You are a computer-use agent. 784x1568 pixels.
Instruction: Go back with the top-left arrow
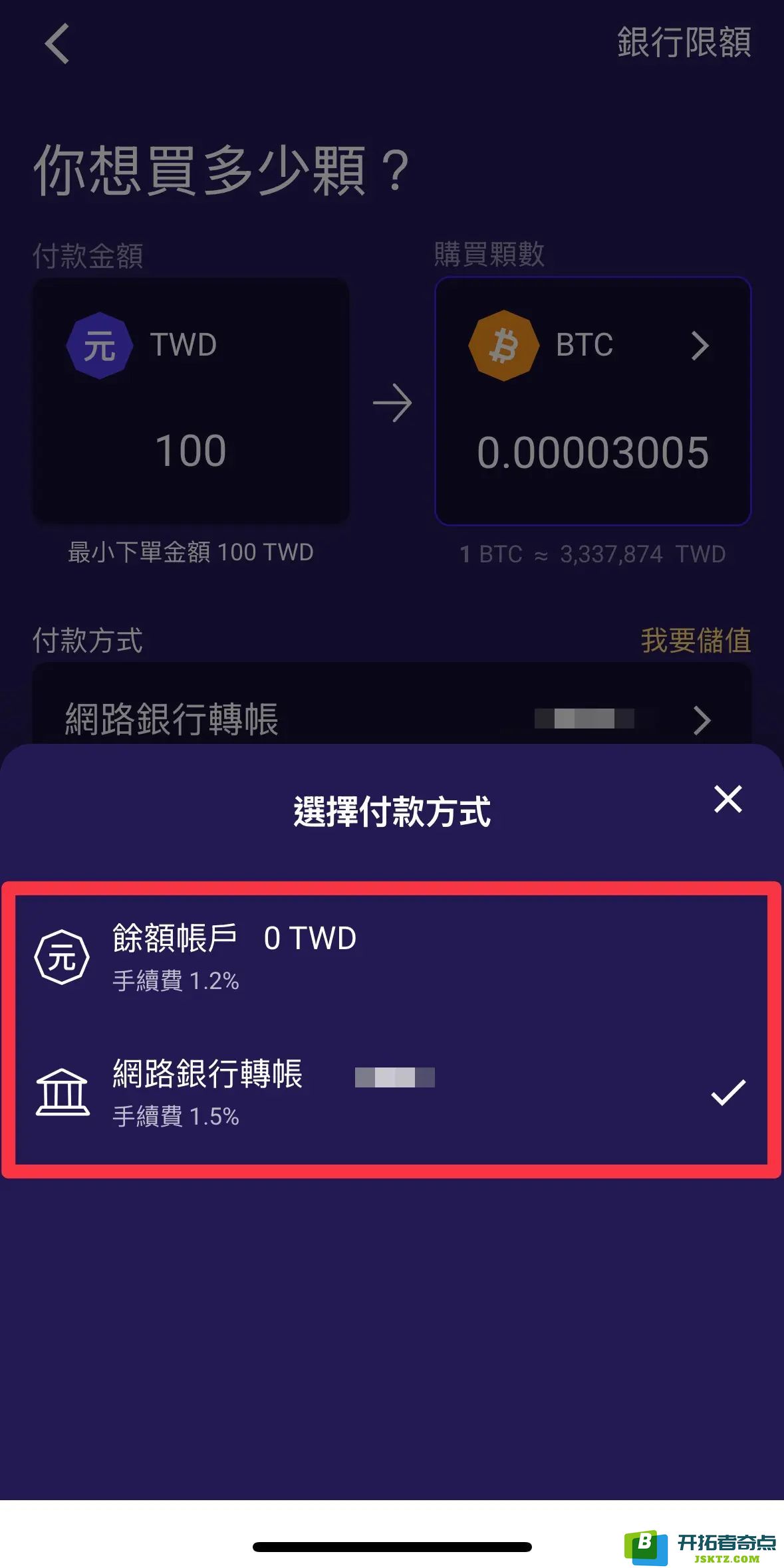57,44
